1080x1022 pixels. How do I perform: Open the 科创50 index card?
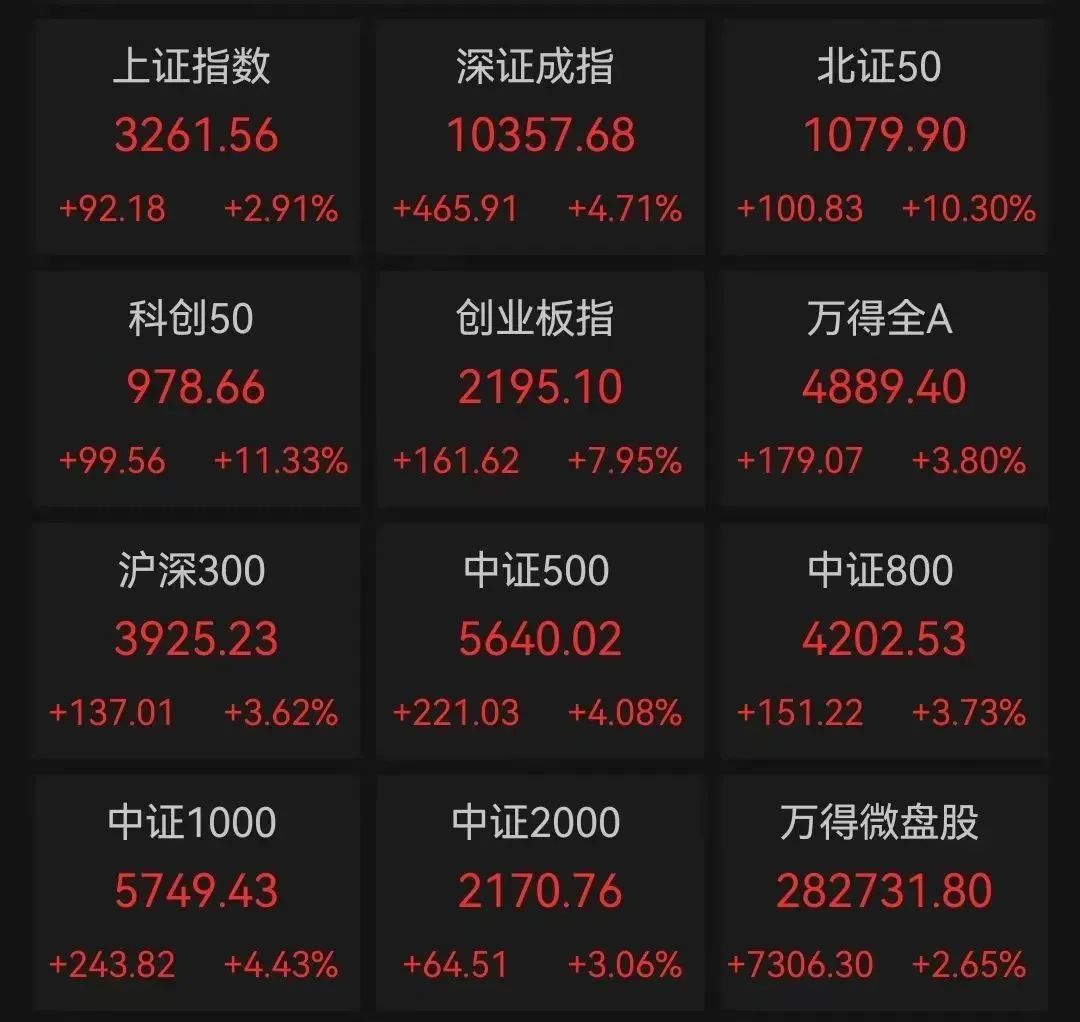196,388
